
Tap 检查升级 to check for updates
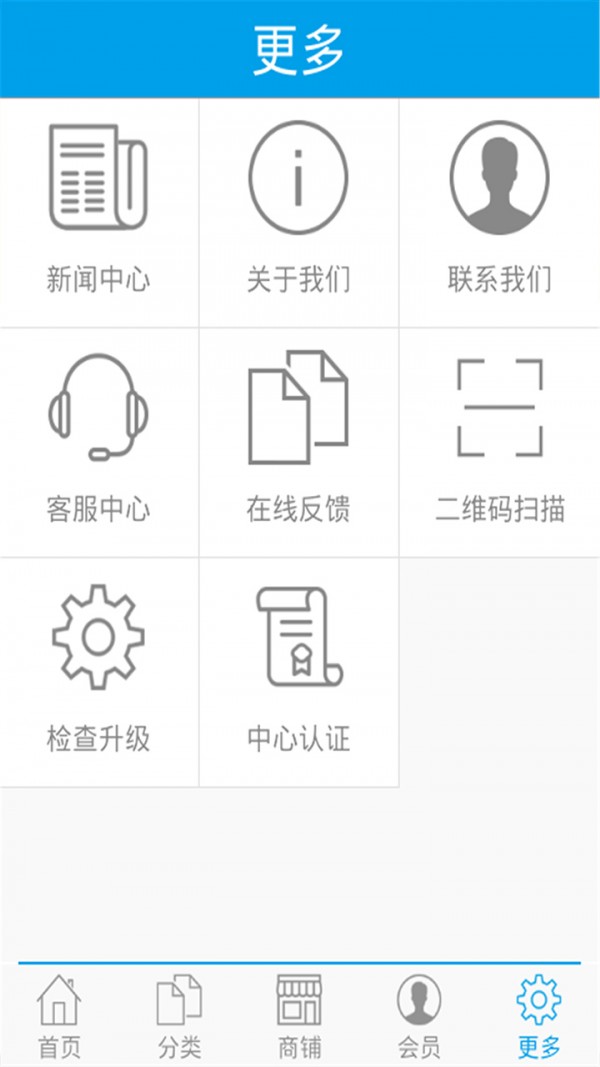click(99, 670)
